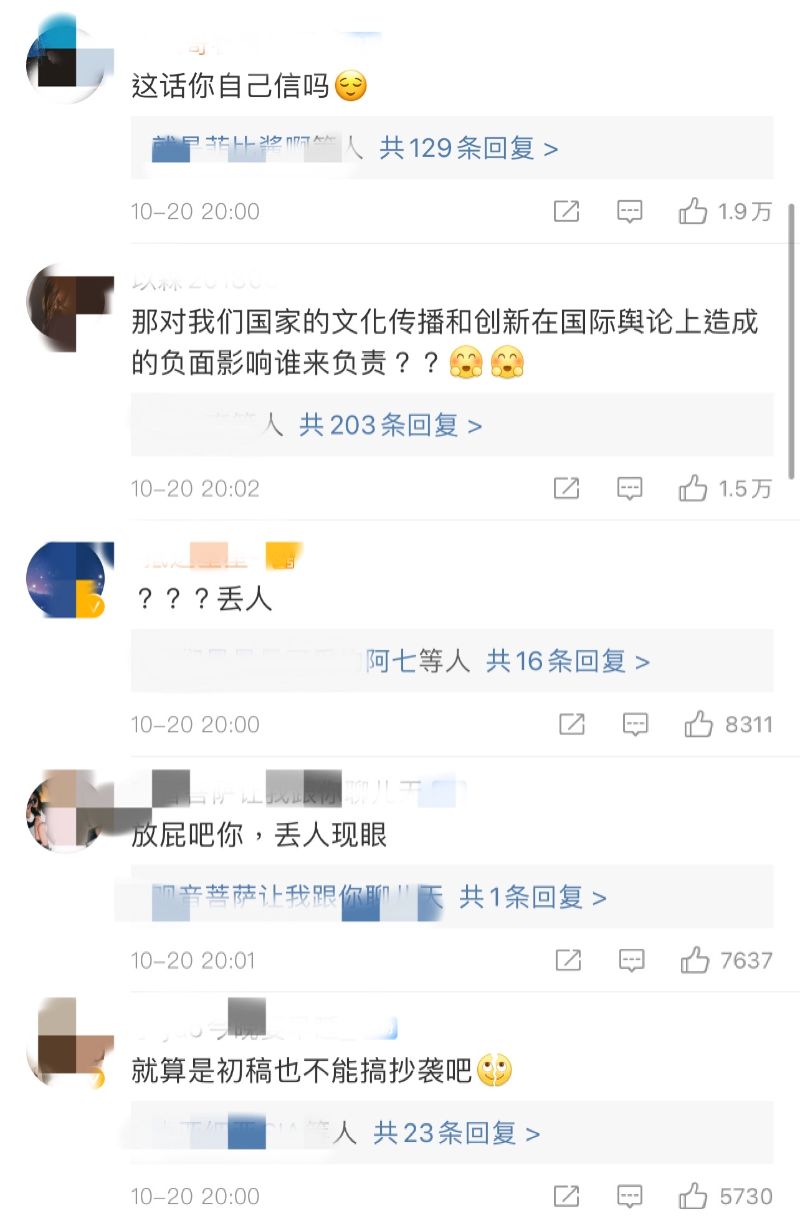Screen dimensions: 800x1226
Task: Share the comment about 负面影响谁来负责
Action: tap(567, 488)
